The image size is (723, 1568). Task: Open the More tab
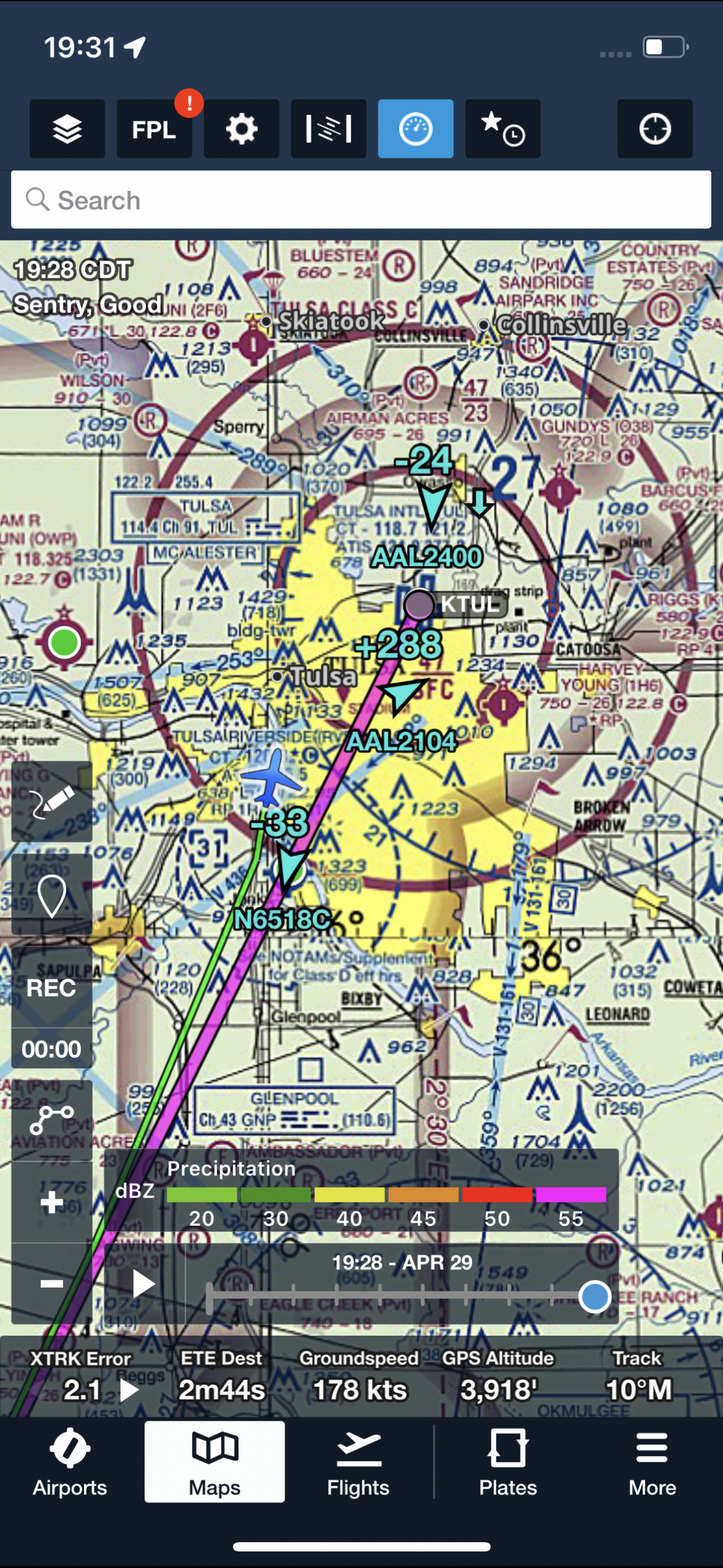pos(652,1462)
